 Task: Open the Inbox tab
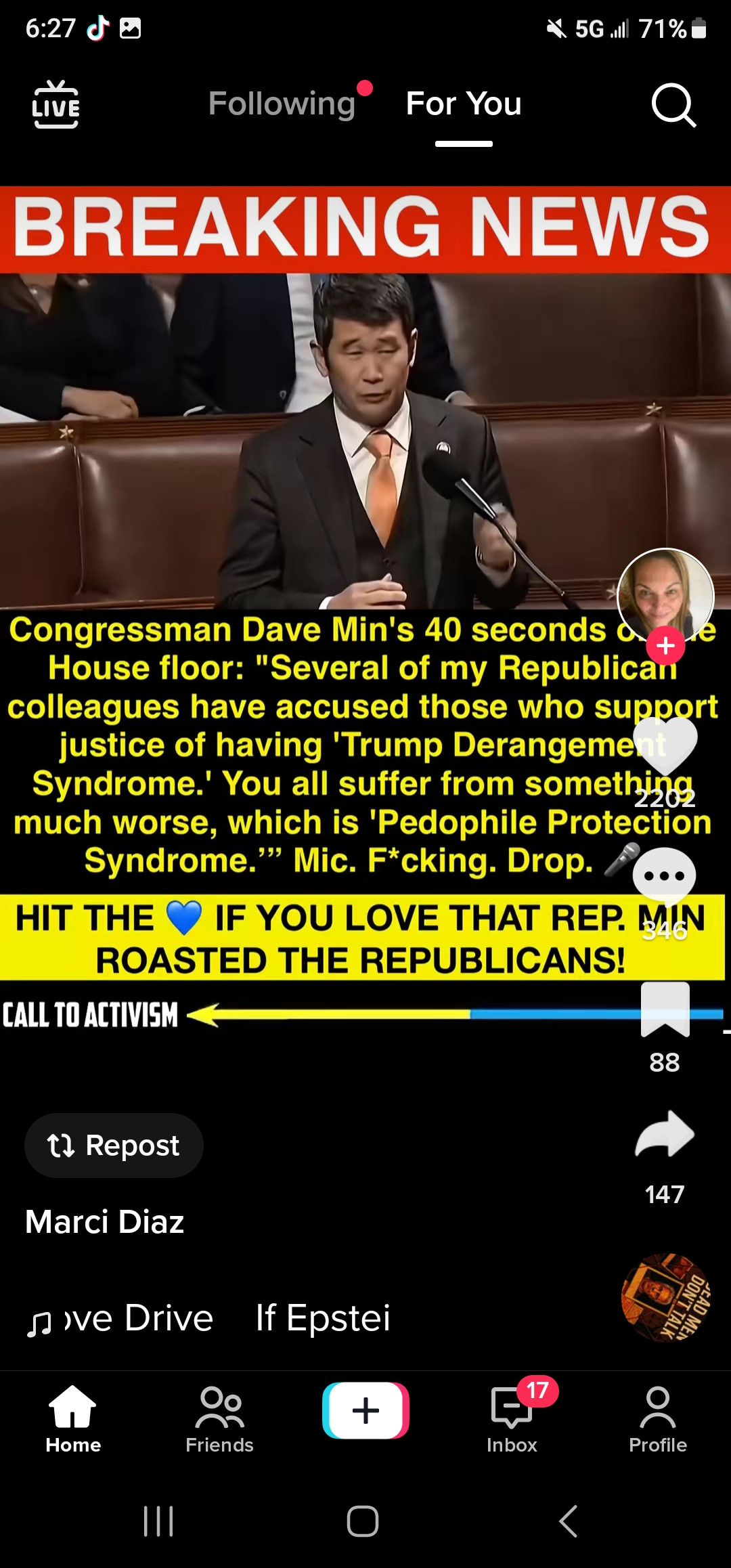point(512,1419)
